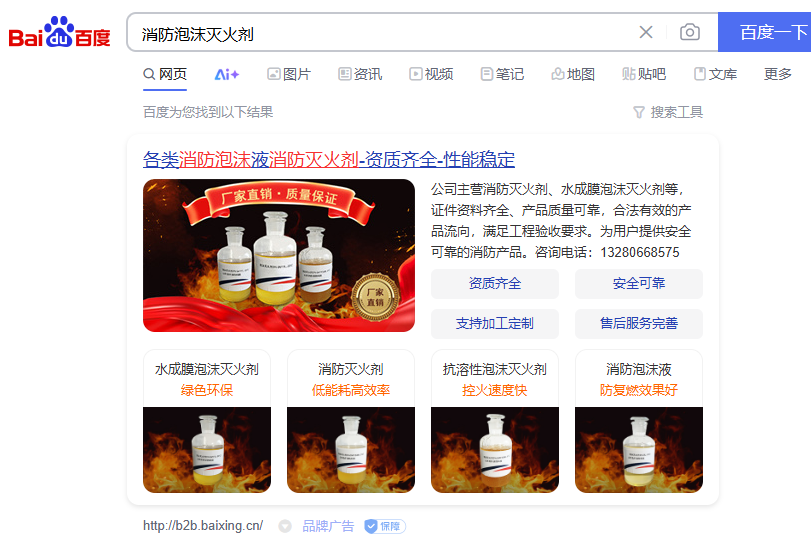Tap the 百度一下 search button

click(x=770, y=32)
